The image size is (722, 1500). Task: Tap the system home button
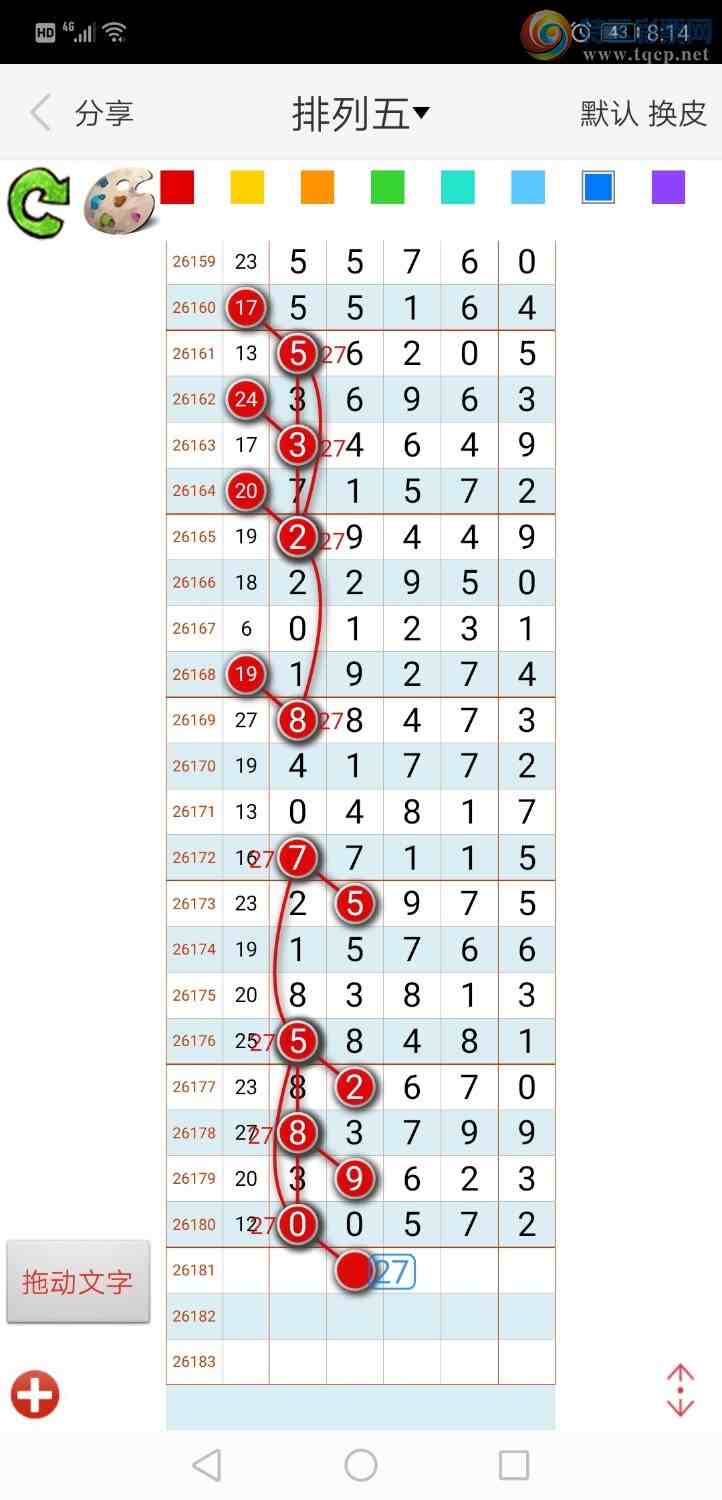361,1465
